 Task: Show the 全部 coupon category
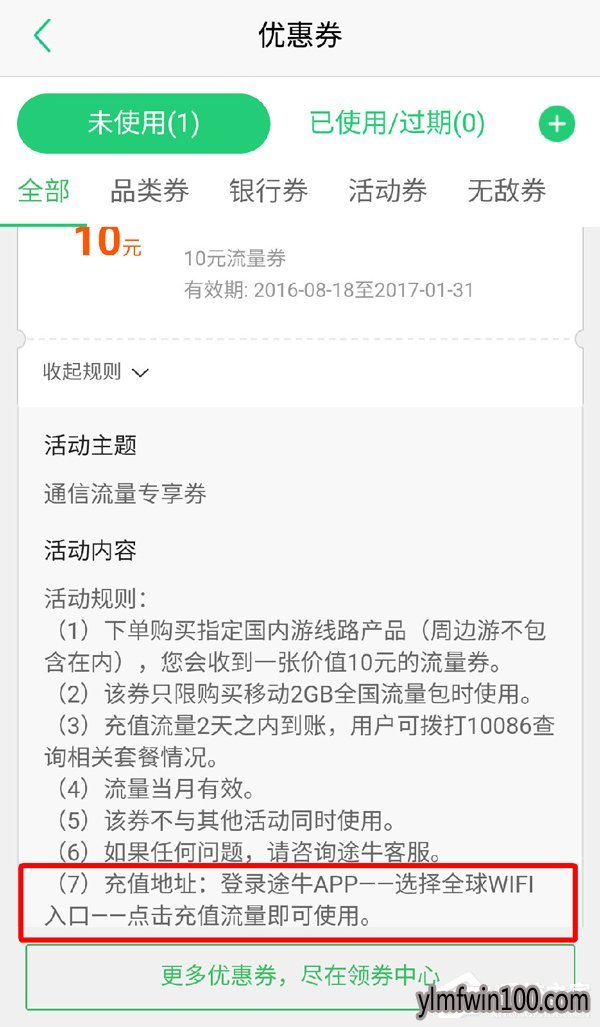pyautogui.click(x=44, y=191)
